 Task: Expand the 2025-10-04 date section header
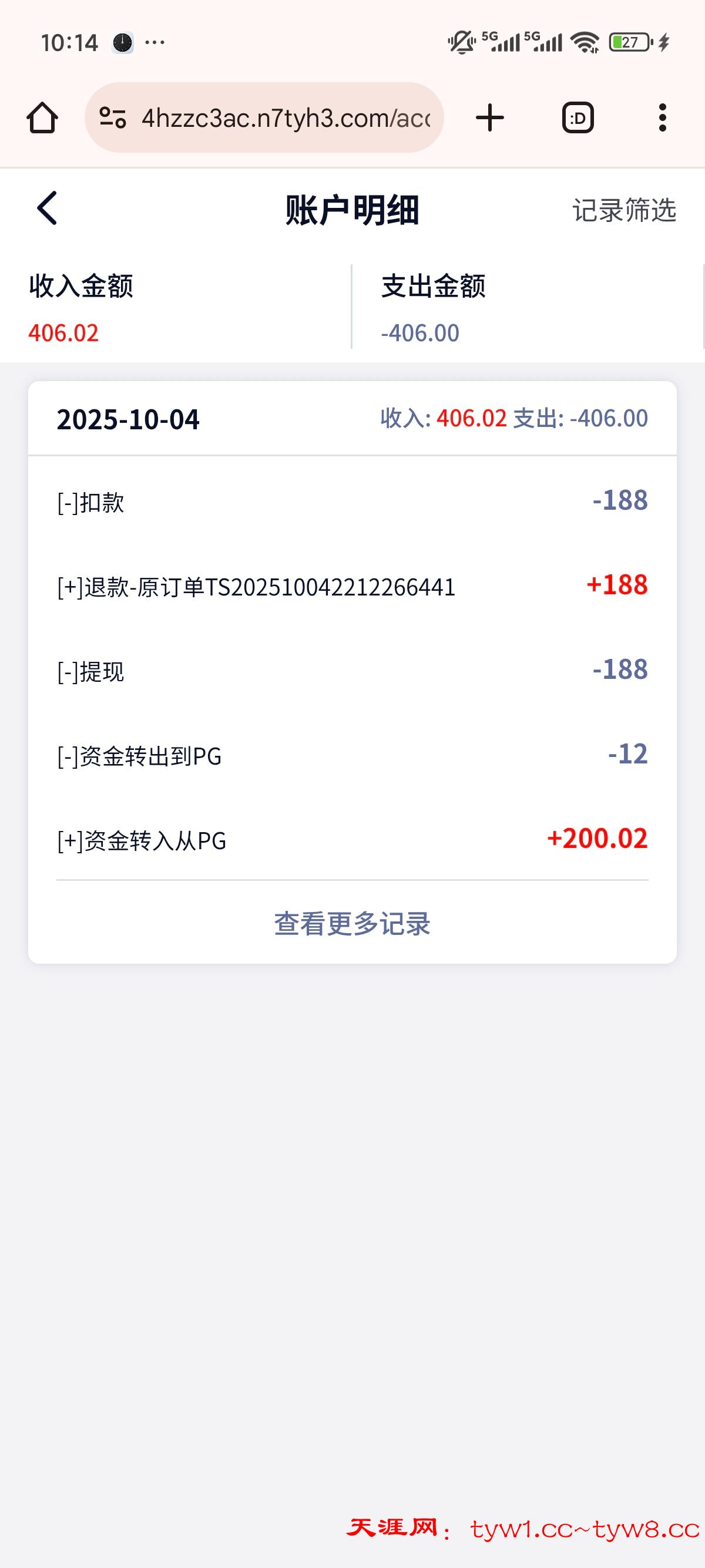coord(352,420)
